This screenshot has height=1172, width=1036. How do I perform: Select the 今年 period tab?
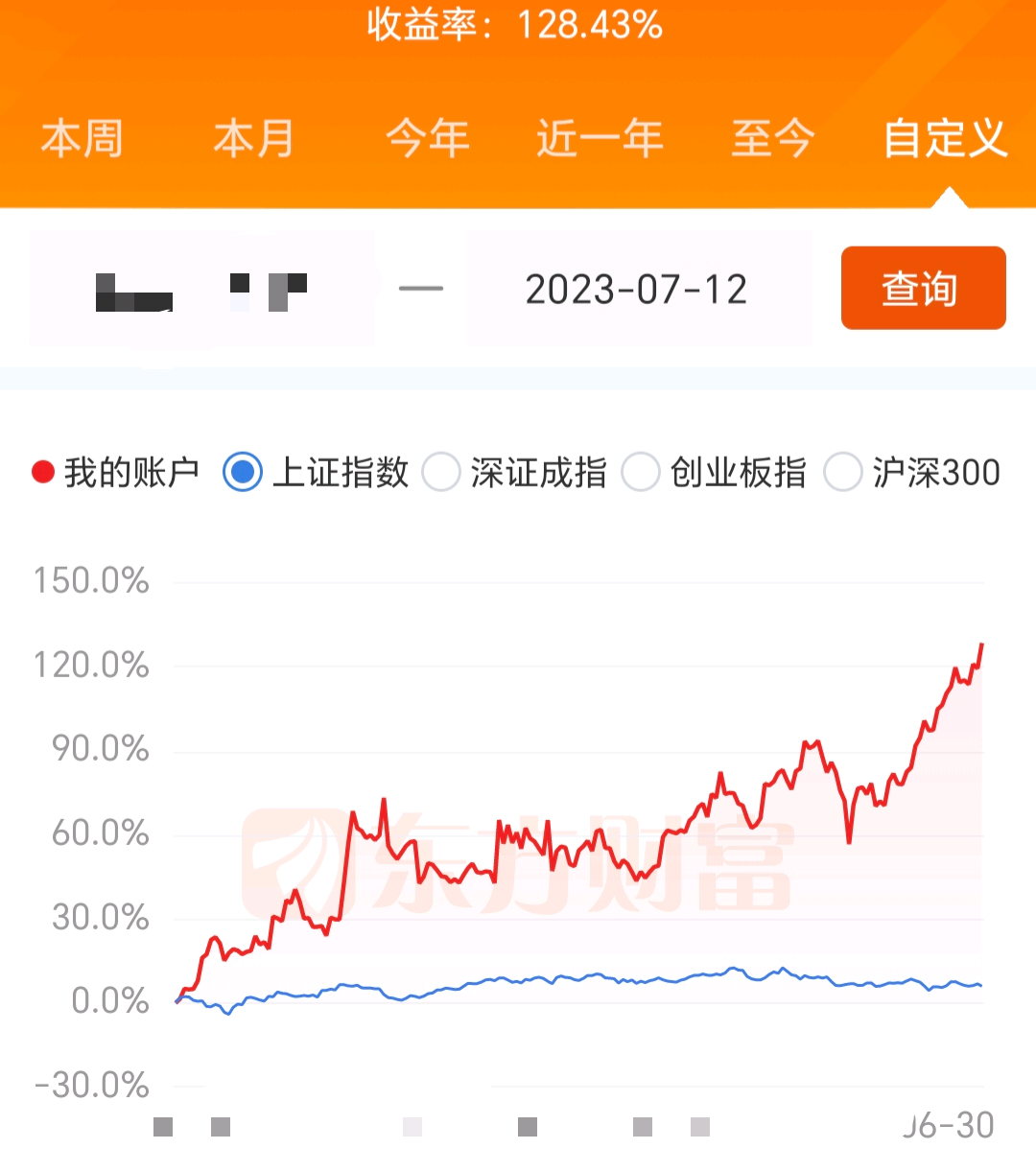428,139
